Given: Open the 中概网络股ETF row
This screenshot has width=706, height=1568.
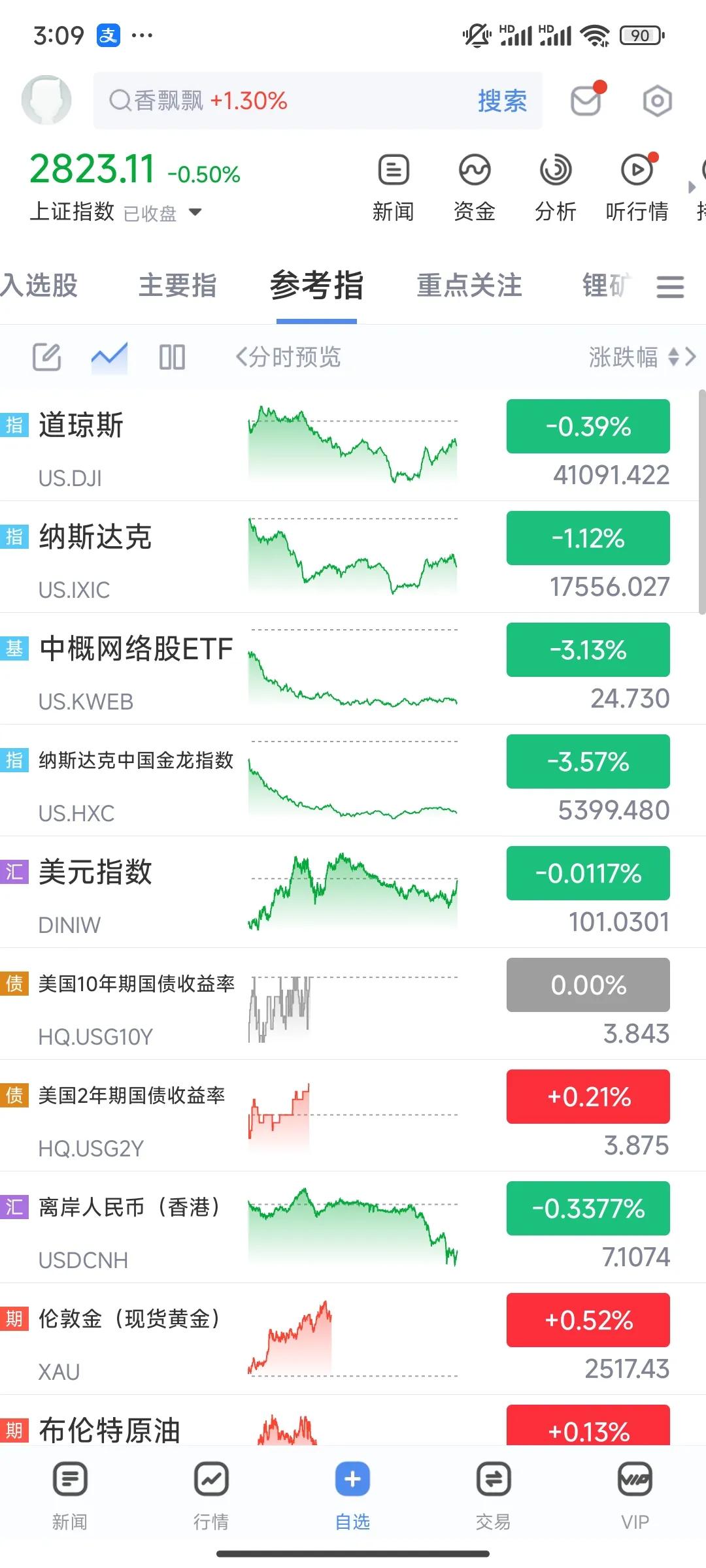Looking at the screenshot, I should coord(353,669).
